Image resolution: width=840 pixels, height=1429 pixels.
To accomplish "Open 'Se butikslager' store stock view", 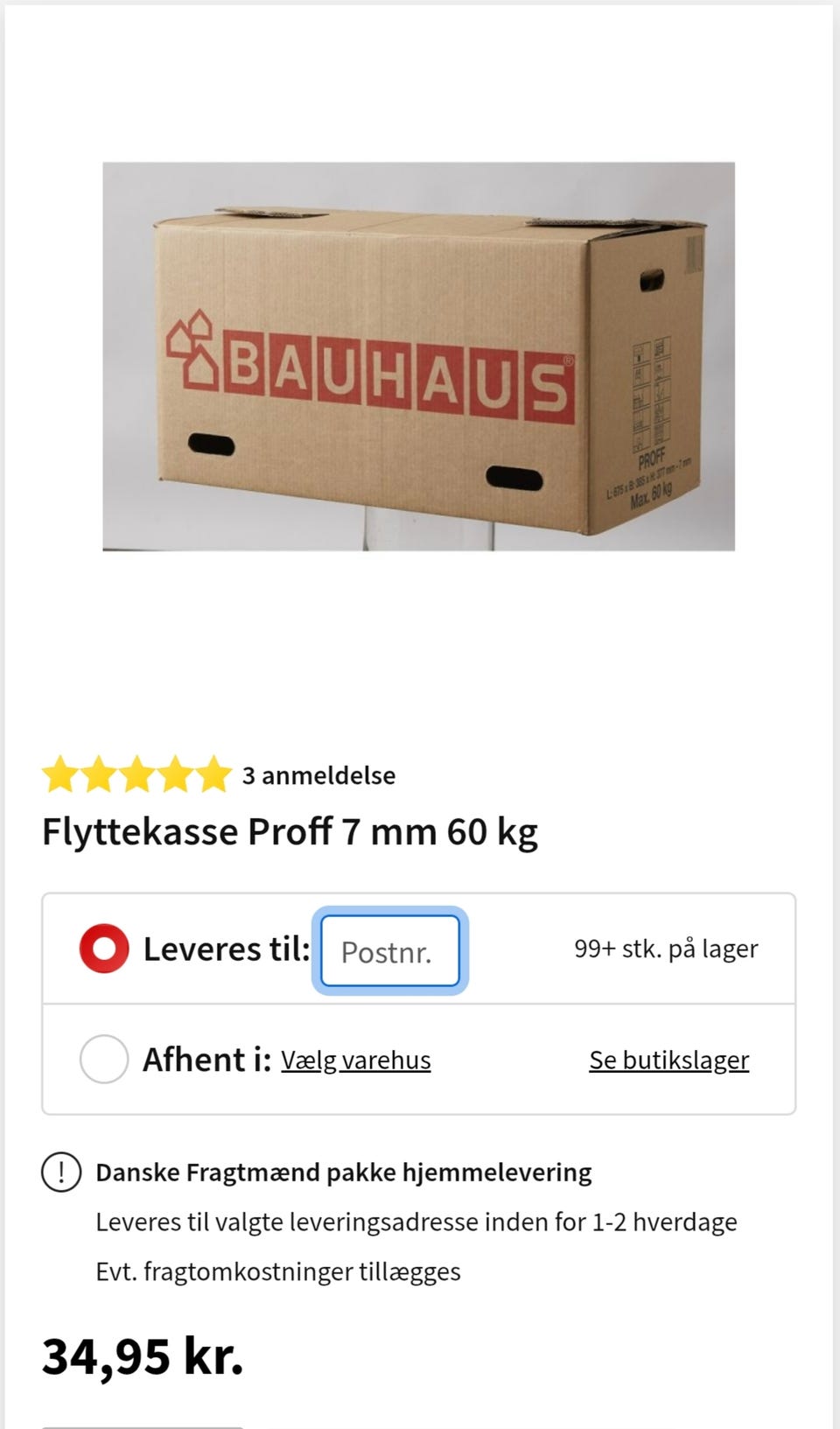I will tap(668, 1060).
